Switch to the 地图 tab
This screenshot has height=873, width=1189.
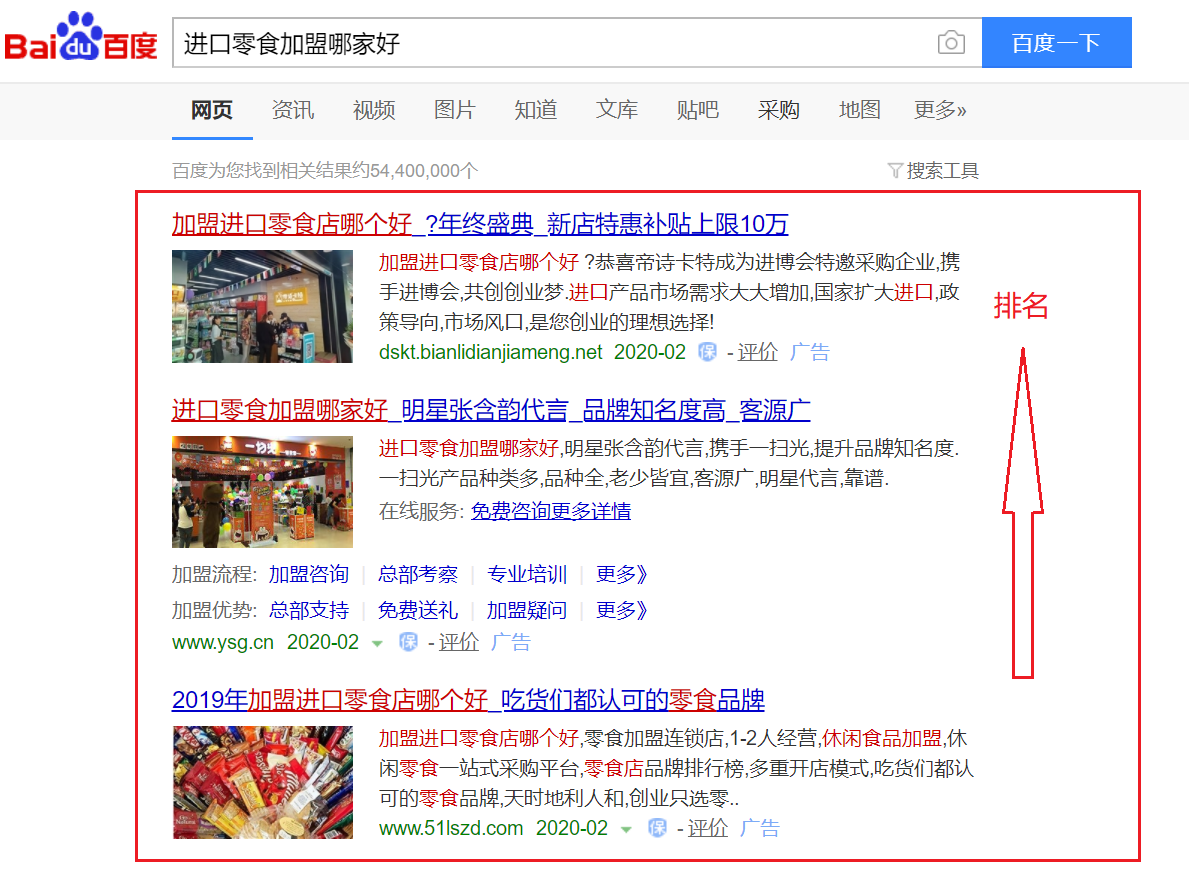(860, 110)
